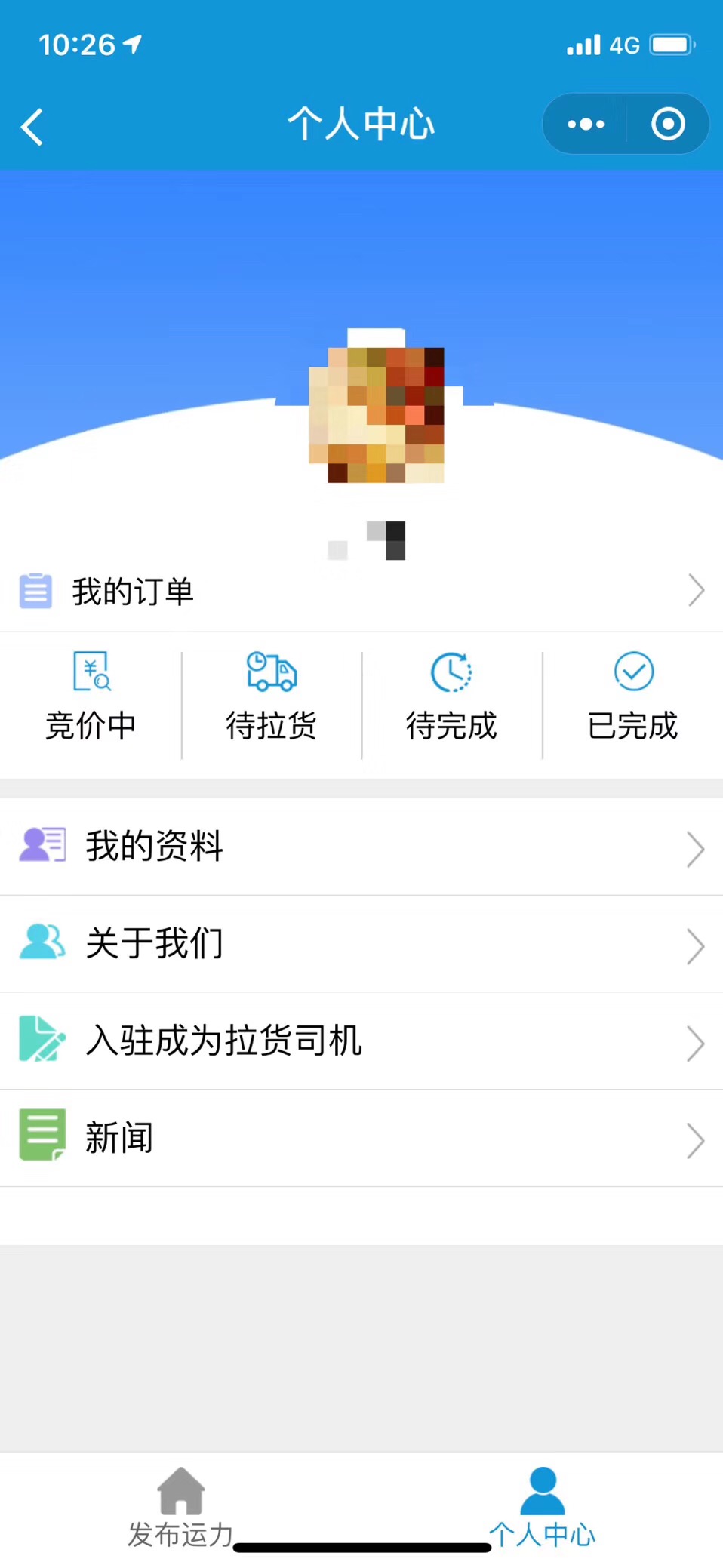Open the WeChat more options menu
Viewport: 723px width, 1568px height.
pyautogui.click(x=586, y=124)
